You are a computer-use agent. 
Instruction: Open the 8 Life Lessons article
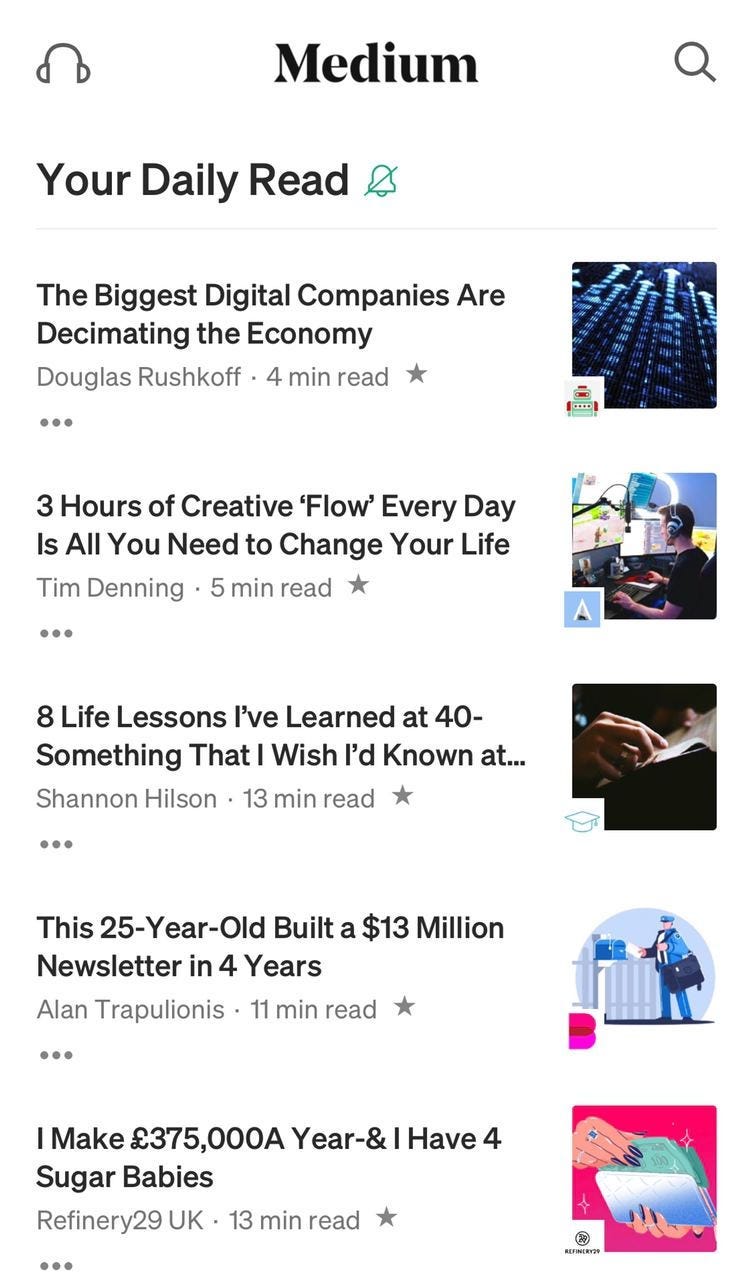click(x=280, y=736)
